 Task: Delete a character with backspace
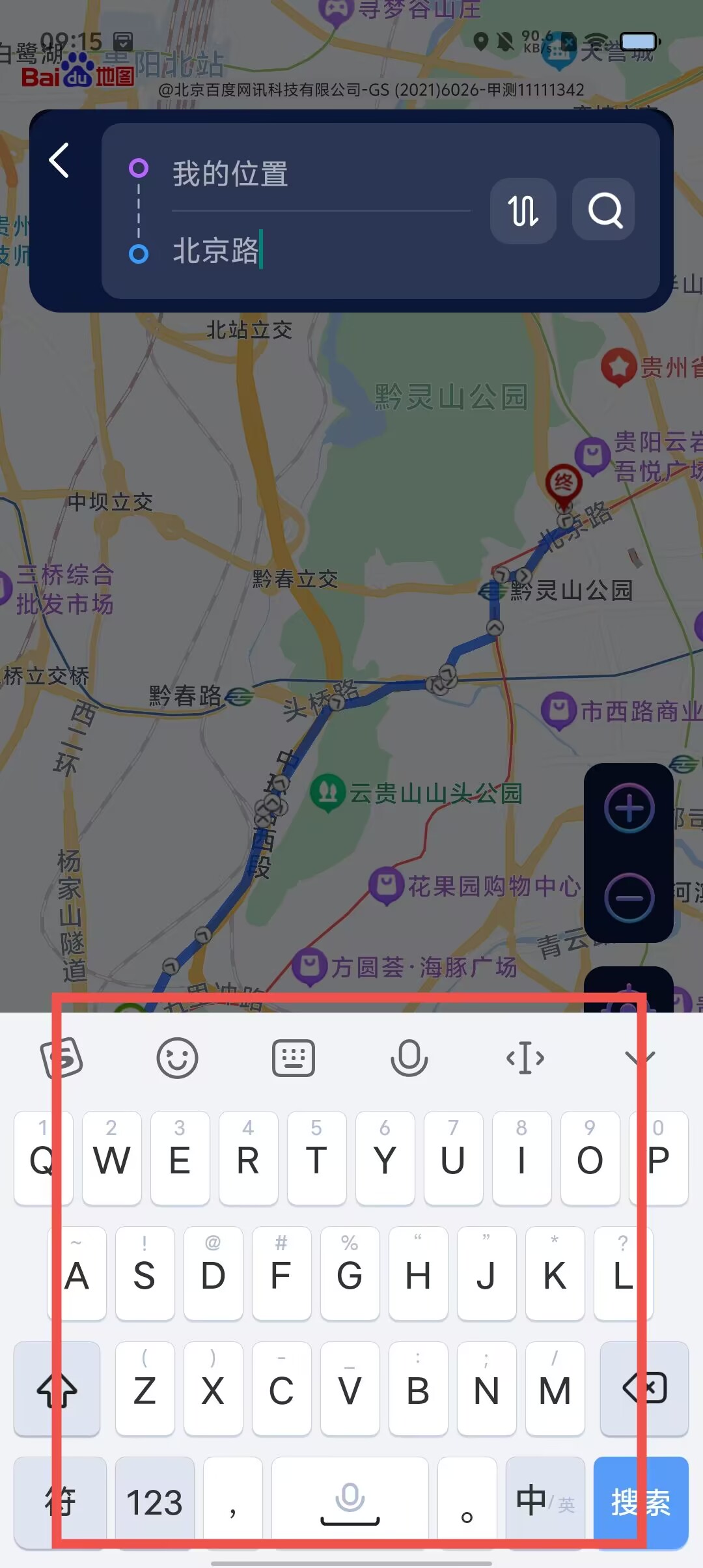point(644,1388)
